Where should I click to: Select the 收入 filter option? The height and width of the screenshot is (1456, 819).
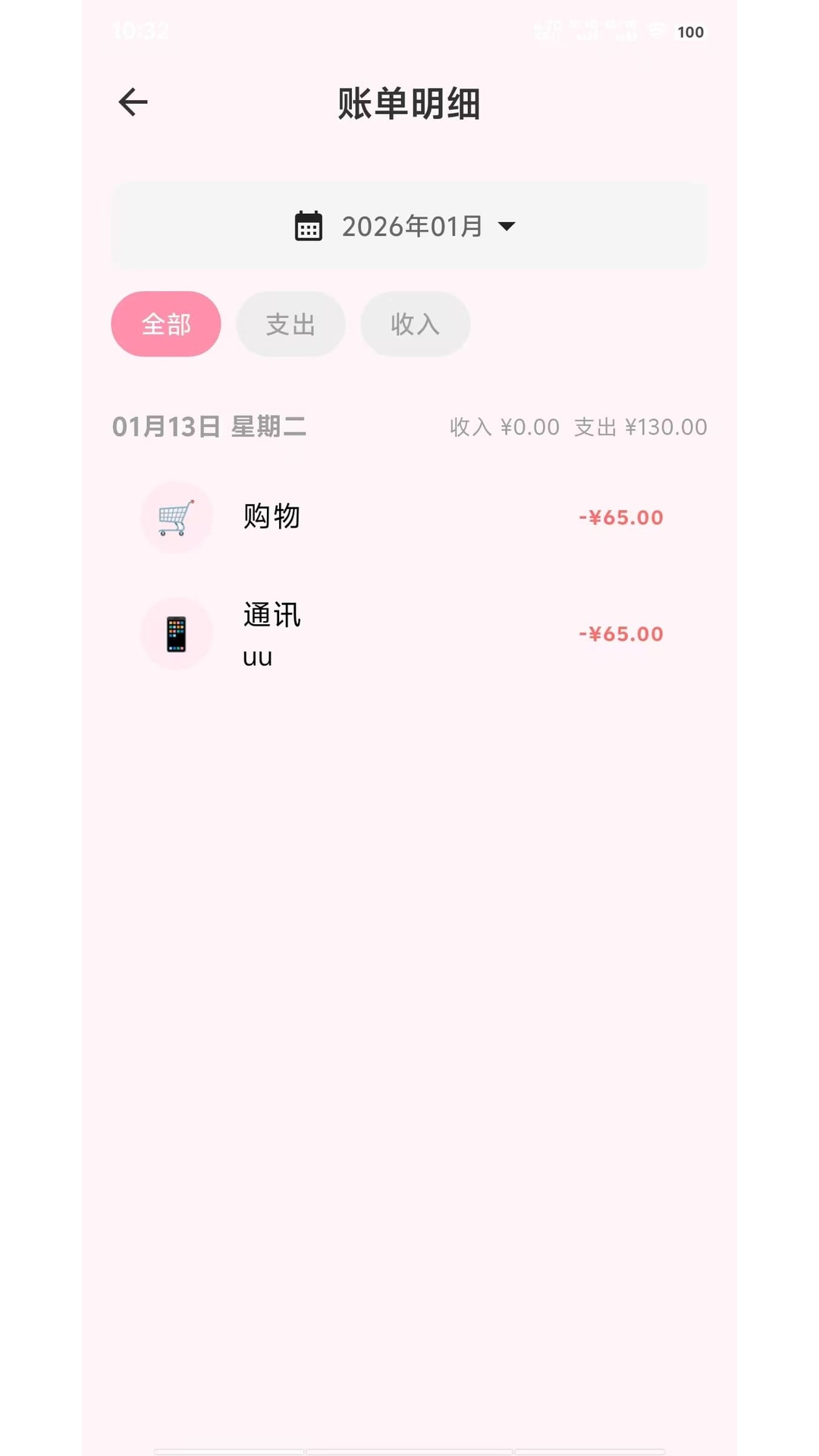415,324
